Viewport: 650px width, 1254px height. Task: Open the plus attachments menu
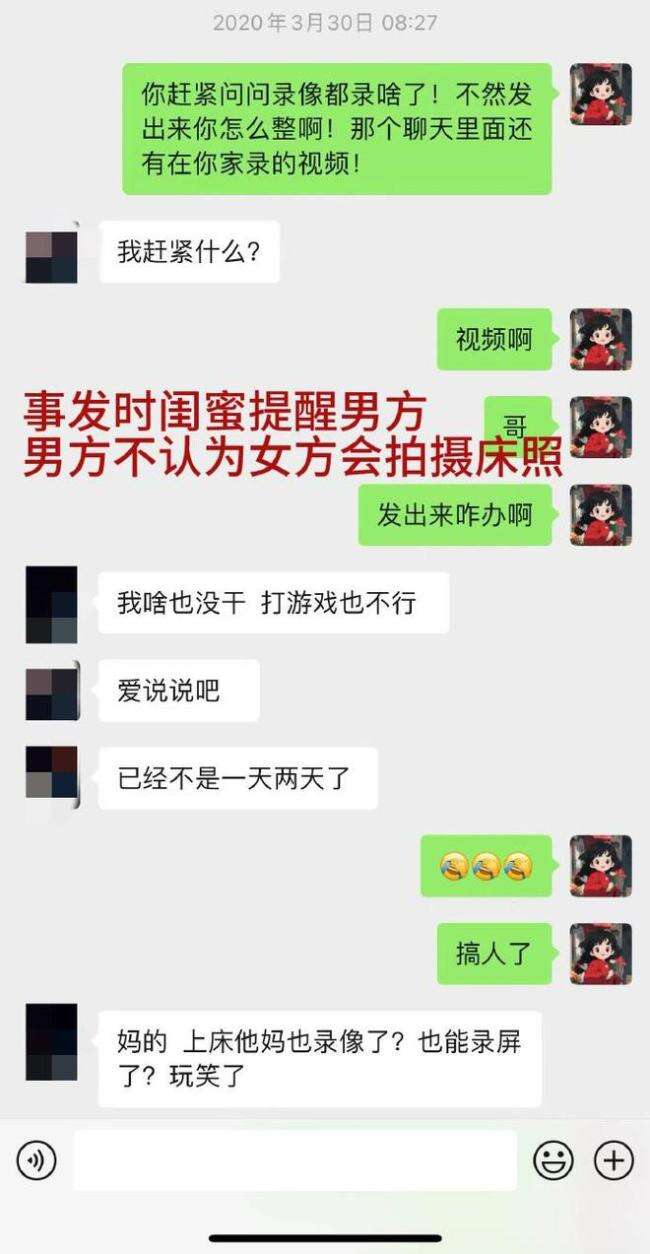point(613,1161)
